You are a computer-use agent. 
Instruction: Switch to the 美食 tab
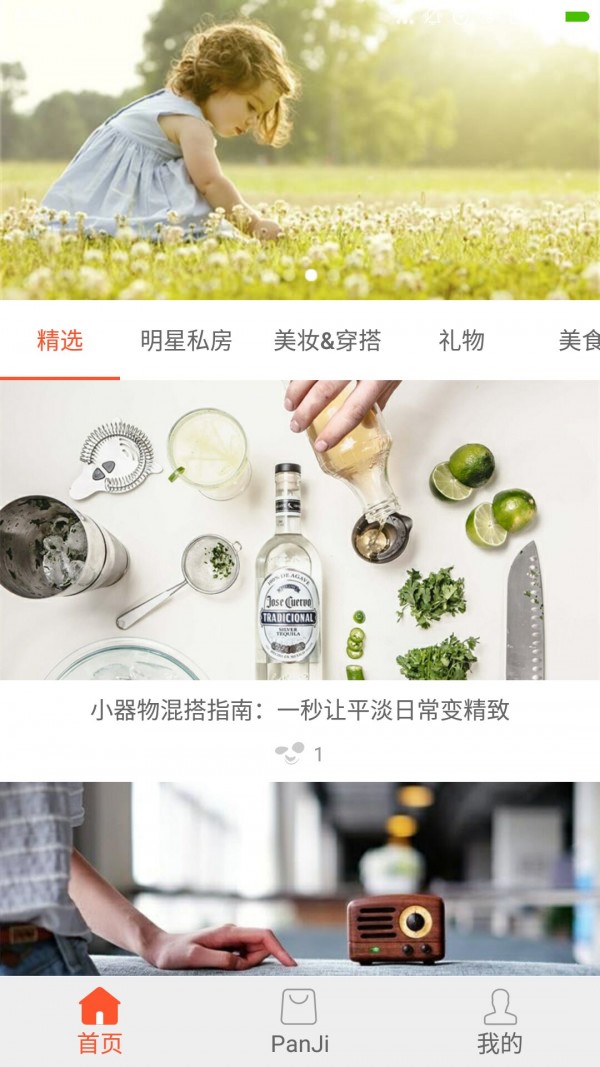tap(578, 341)
